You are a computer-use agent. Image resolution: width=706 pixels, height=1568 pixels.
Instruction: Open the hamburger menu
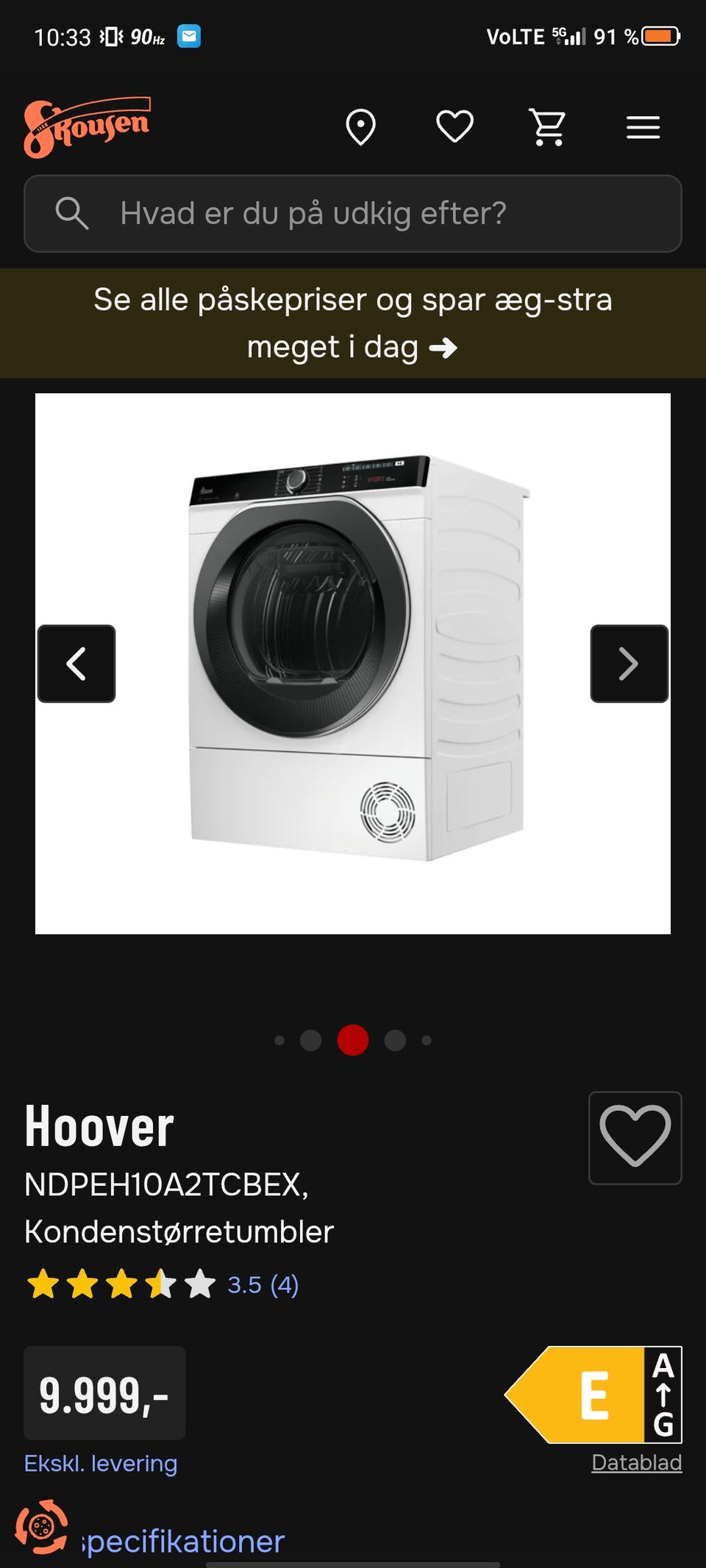tap(643, 127)
